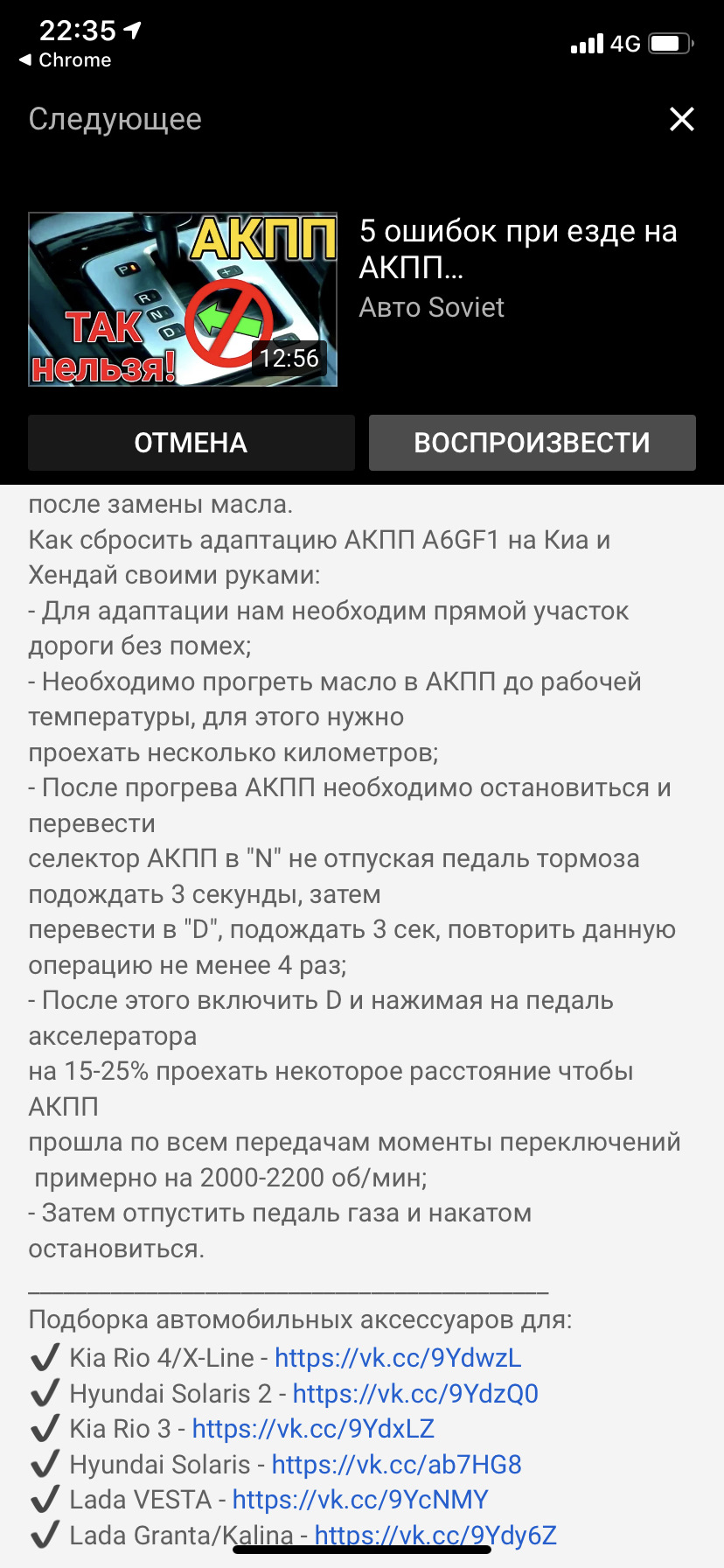
Task: Open the Lada VESTA accessories link
Action: 360,1500
